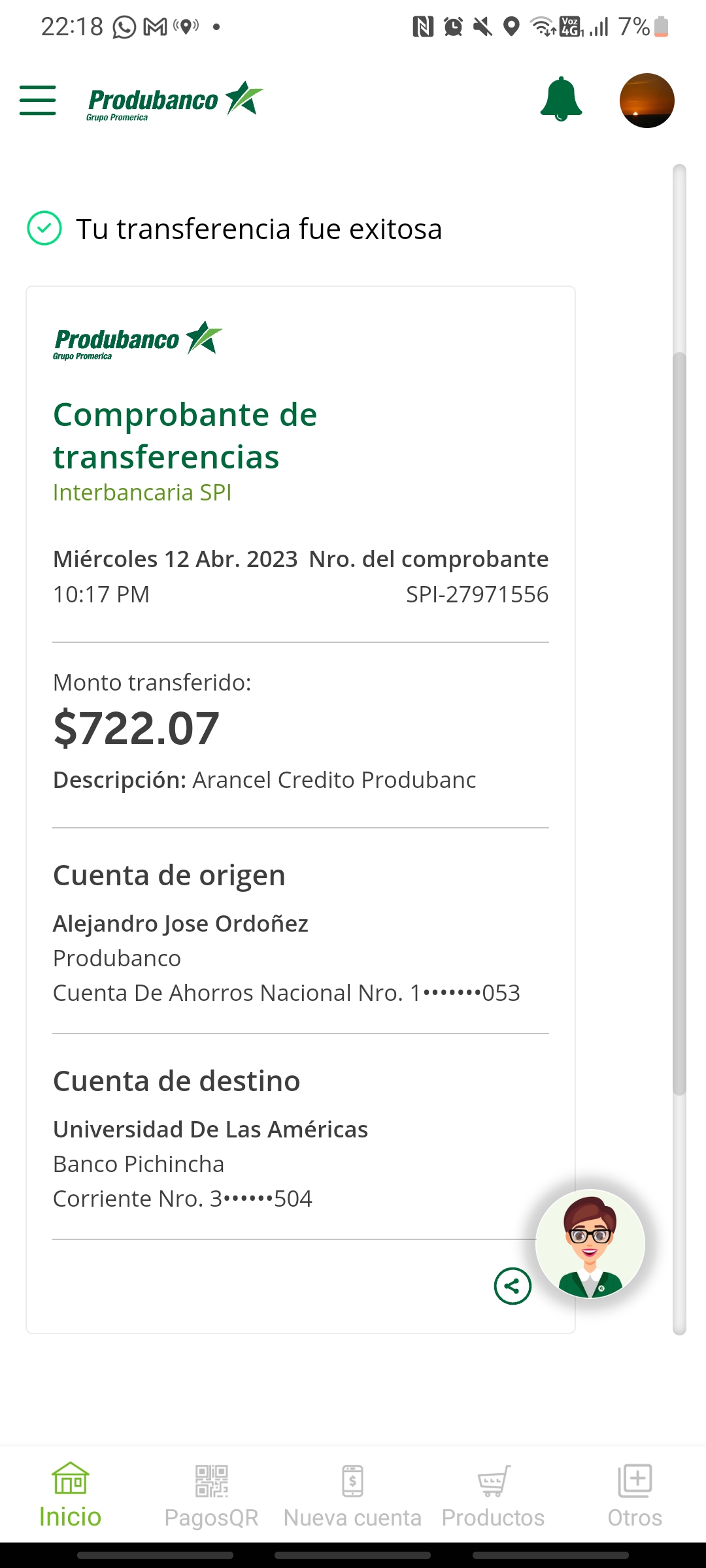Open the profile avatar picture
706x1568 pixels.
click(647, 101)
